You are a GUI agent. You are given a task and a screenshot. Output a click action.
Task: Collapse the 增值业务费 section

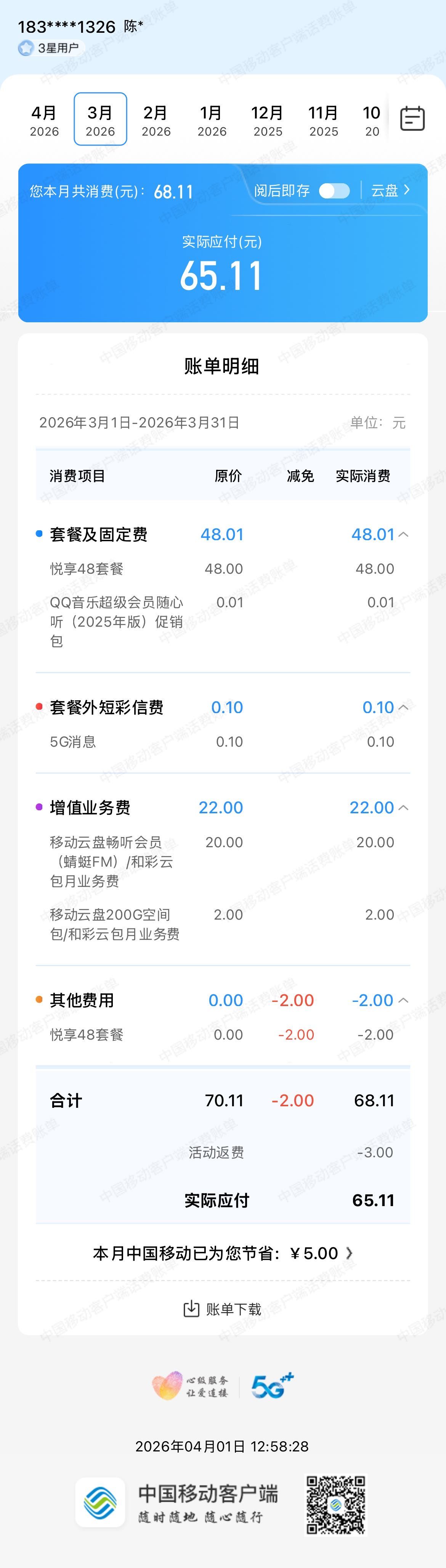click(x=403, y=808)
